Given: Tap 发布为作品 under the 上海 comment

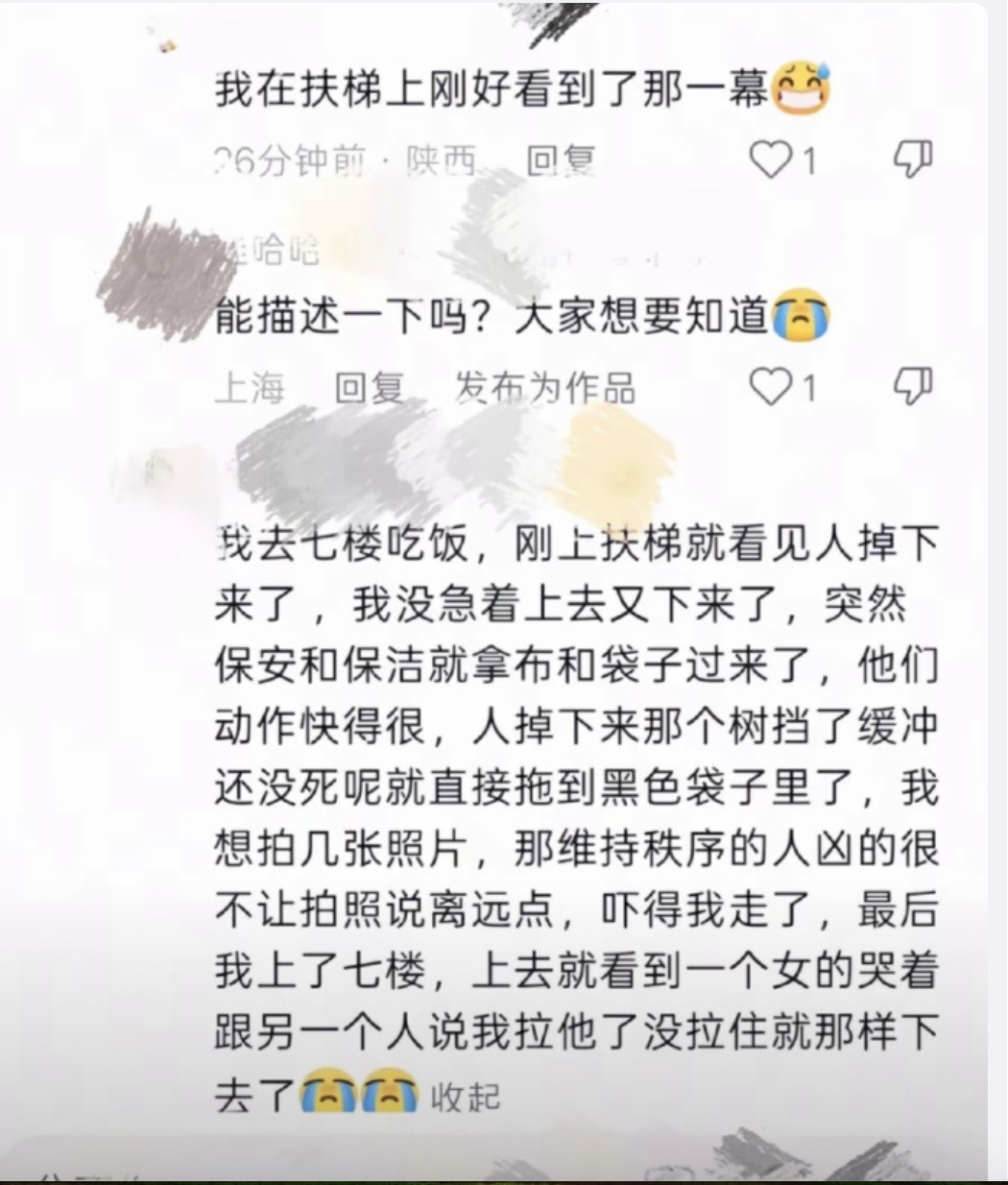Looking at the screenshot, I should point(544,389).
